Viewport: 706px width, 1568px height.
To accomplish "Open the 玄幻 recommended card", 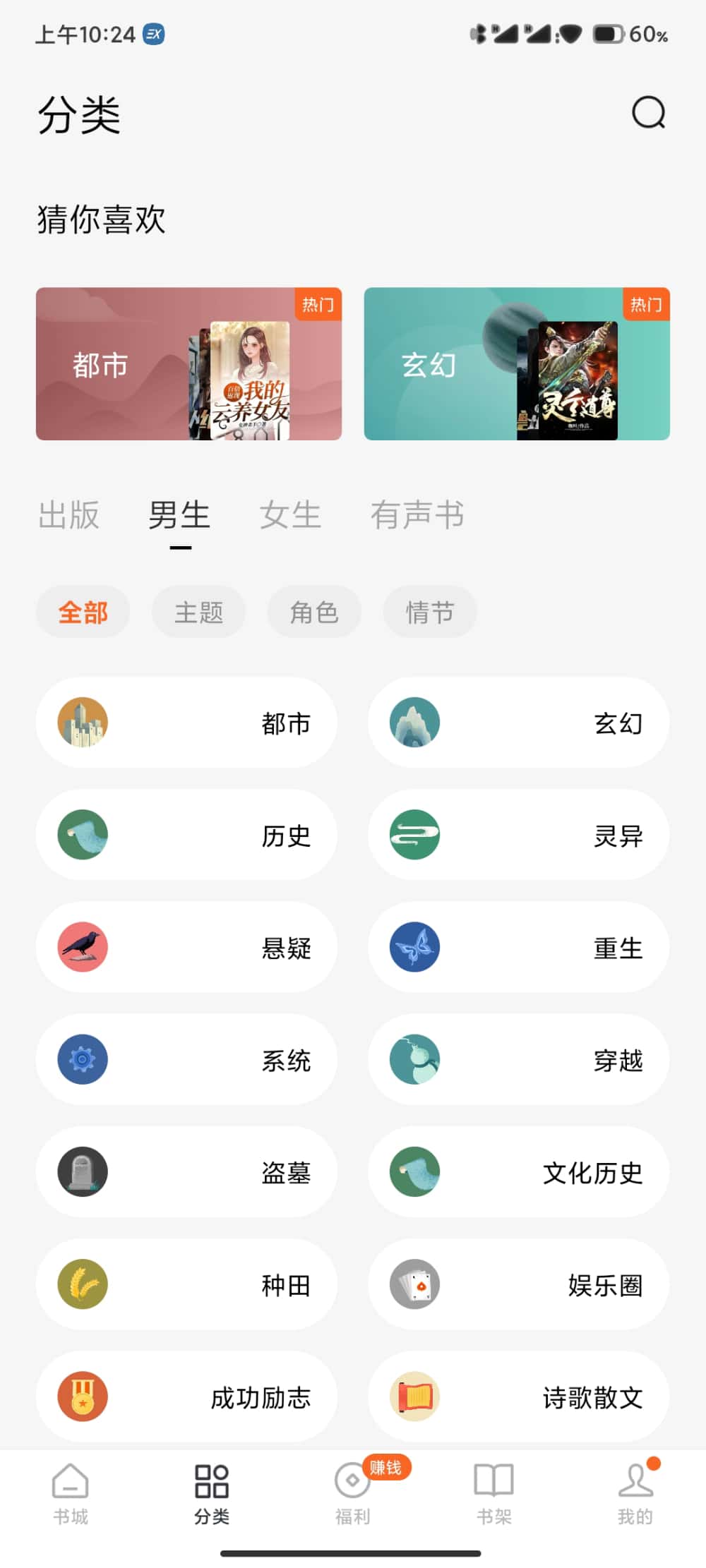I will (517, 363).
